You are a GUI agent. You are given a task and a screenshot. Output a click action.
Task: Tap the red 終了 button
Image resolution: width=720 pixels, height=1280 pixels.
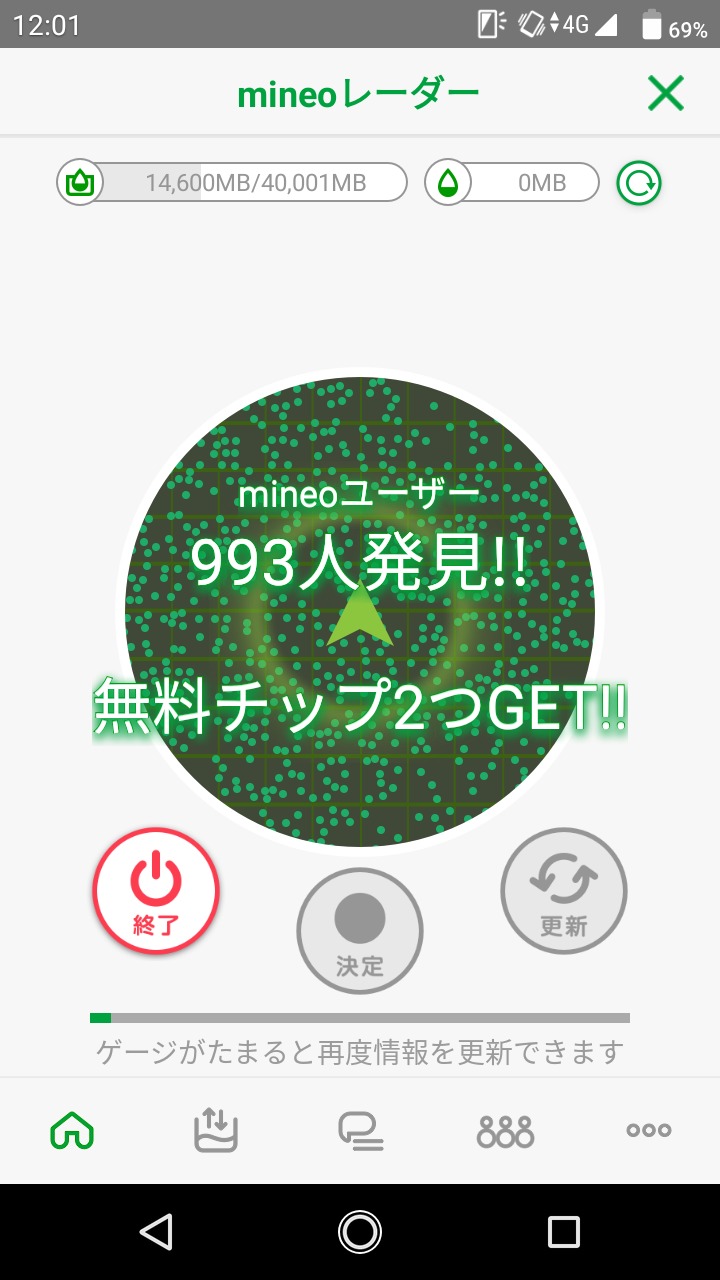click(156, 891)
